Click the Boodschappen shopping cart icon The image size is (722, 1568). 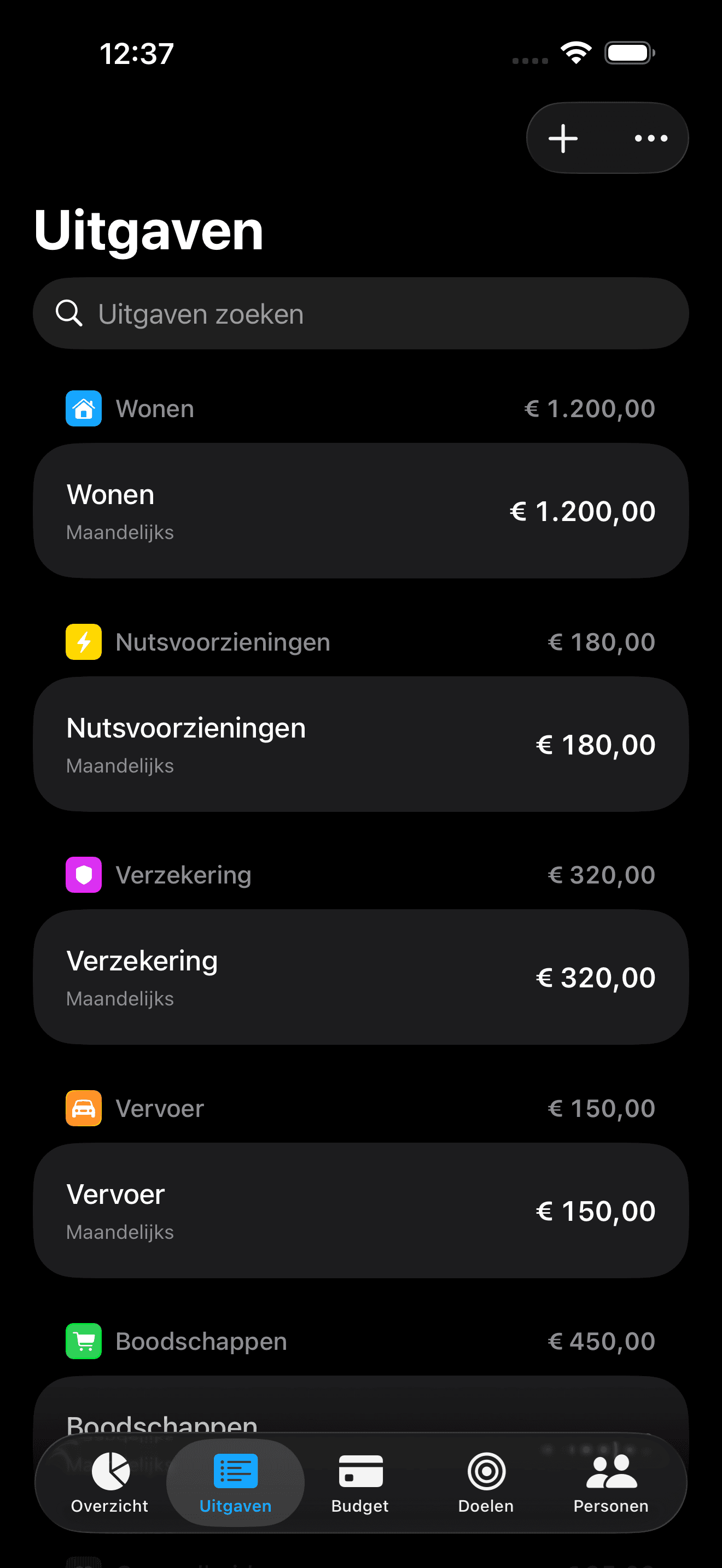pos(83,1341)
